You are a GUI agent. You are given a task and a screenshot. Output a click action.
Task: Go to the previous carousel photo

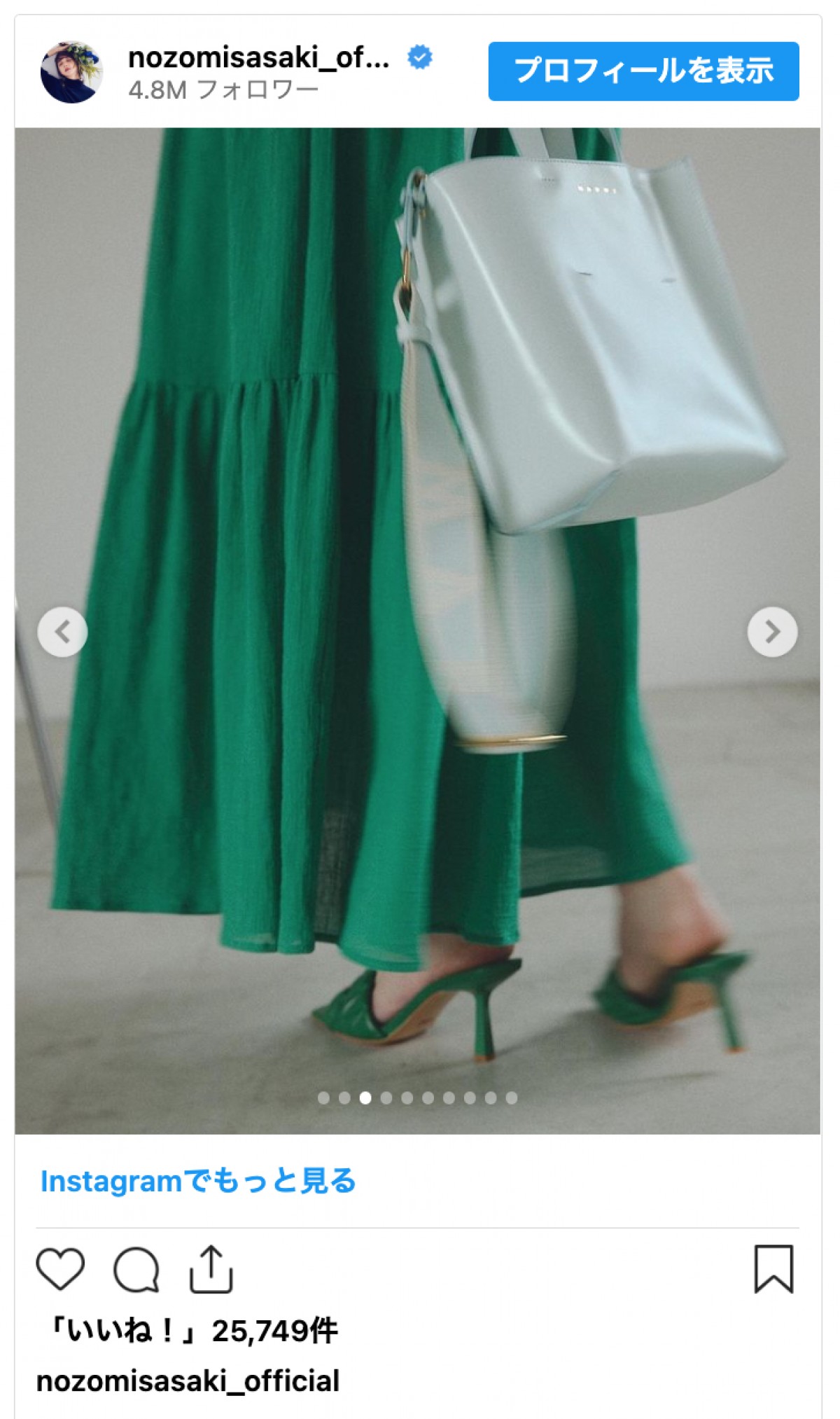pyautogui.click(x=62, y=632)
